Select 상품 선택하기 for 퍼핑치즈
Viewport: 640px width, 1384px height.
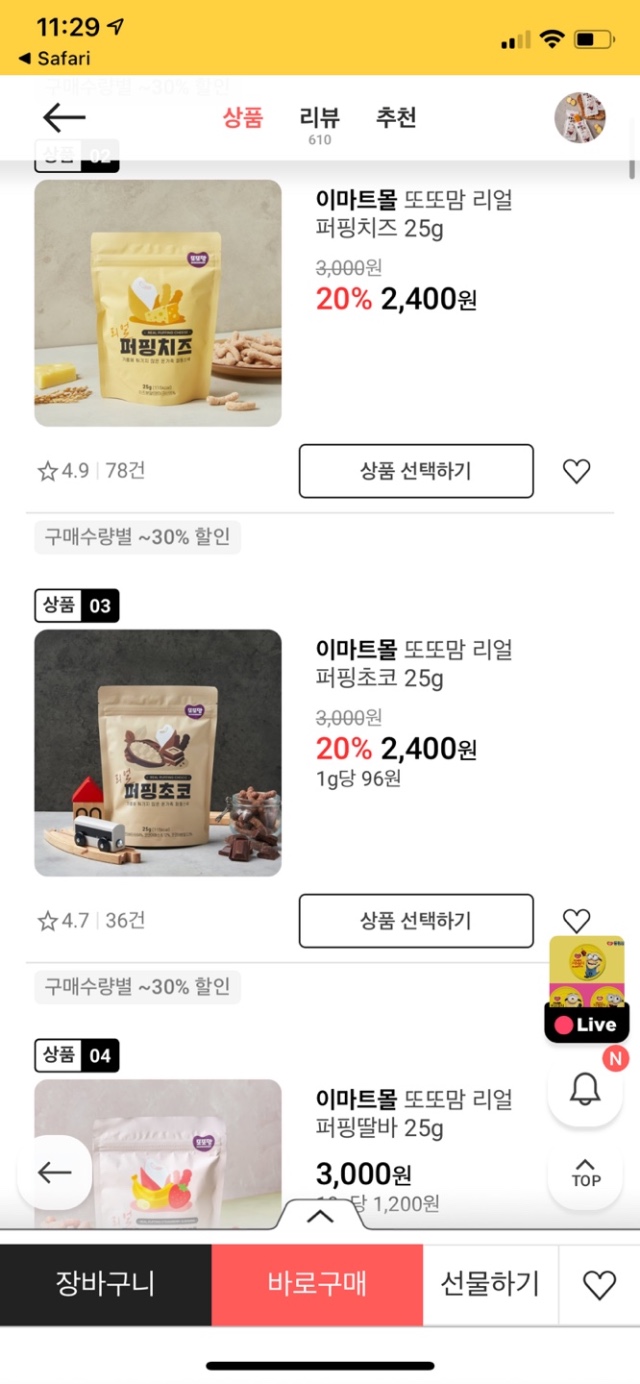pos(416,471)
